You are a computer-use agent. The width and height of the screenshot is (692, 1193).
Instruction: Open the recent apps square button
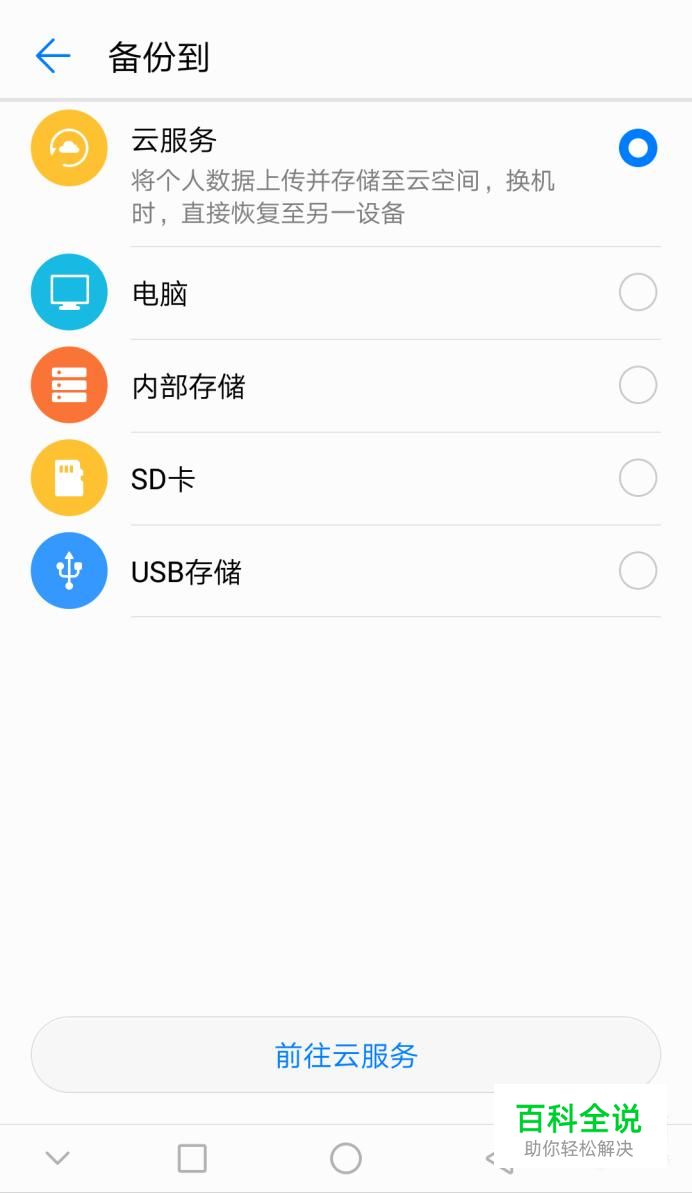point(192,1159)
